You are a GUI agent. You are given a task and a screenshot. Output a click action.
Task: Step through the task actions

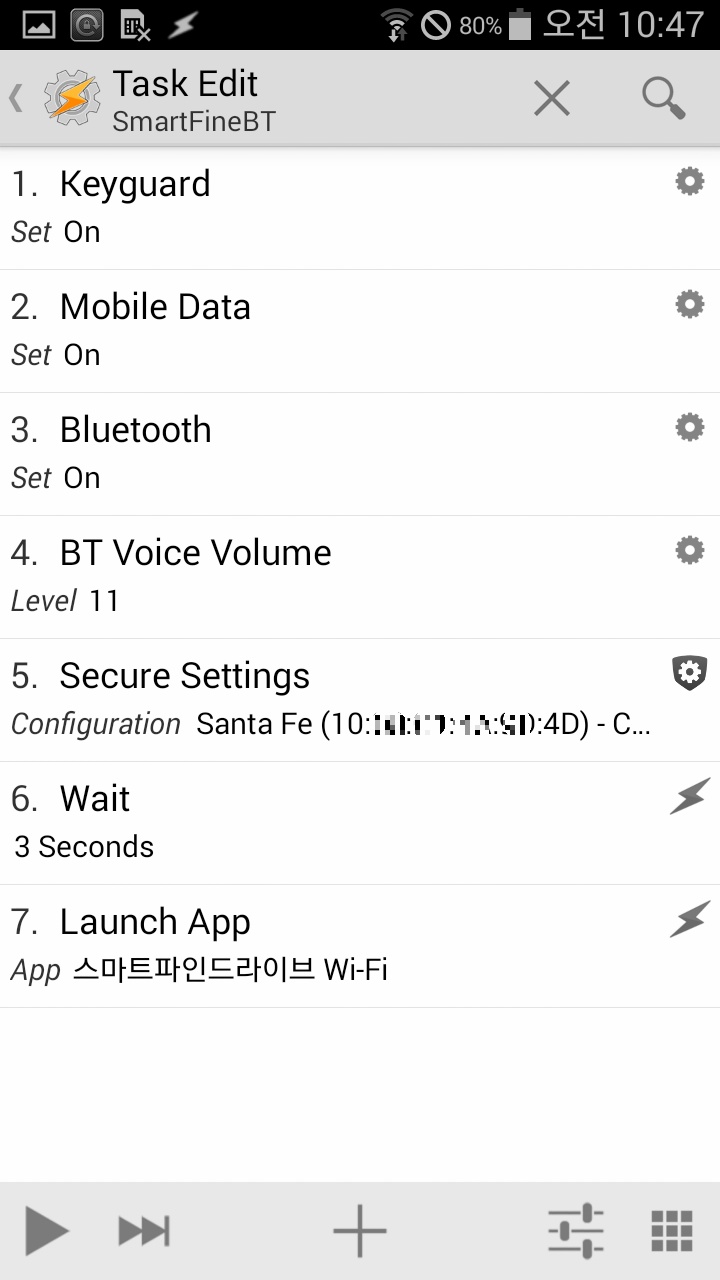(x=144, y=1231)
